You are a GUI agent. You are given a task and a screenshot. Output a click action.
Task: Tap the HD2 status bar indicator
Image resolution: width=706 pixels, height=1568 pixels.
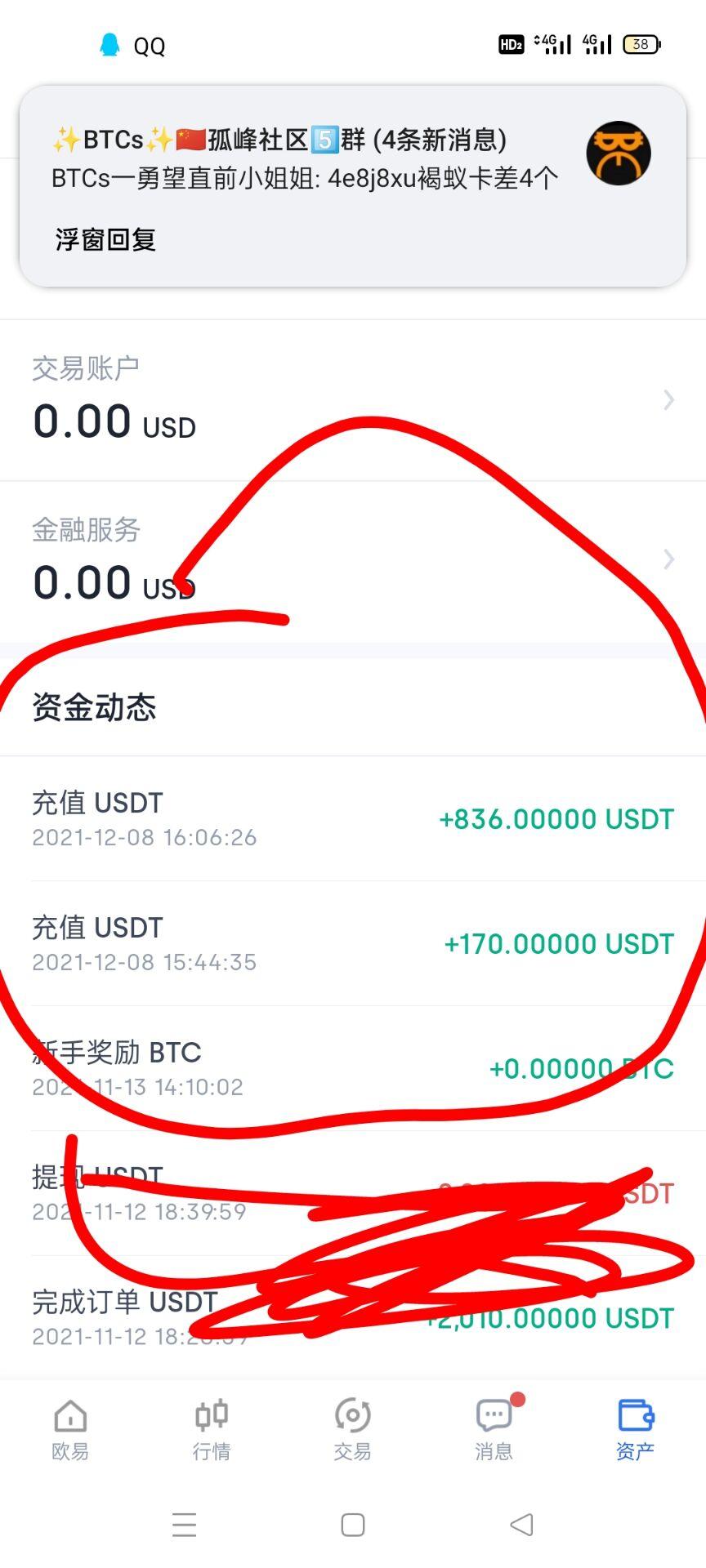pyautogui.click(x=512, y=45)
